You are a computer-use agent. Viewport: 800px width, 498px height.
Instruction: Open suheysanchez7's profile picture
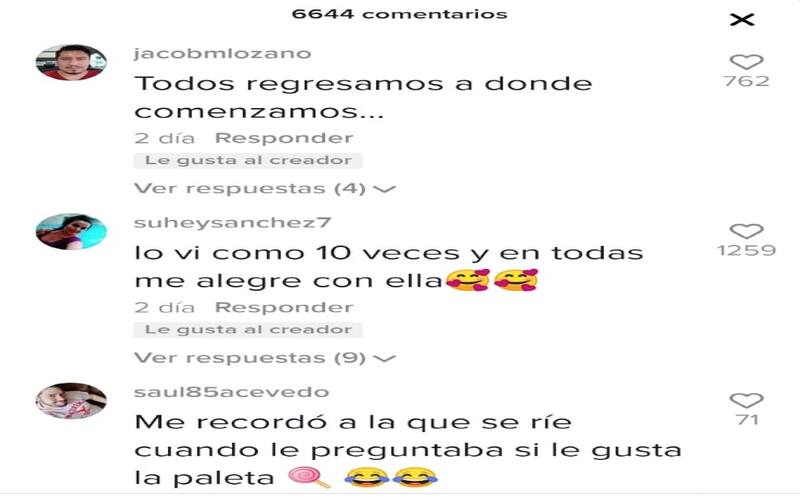pyautogui.click(x=71, y=231)
